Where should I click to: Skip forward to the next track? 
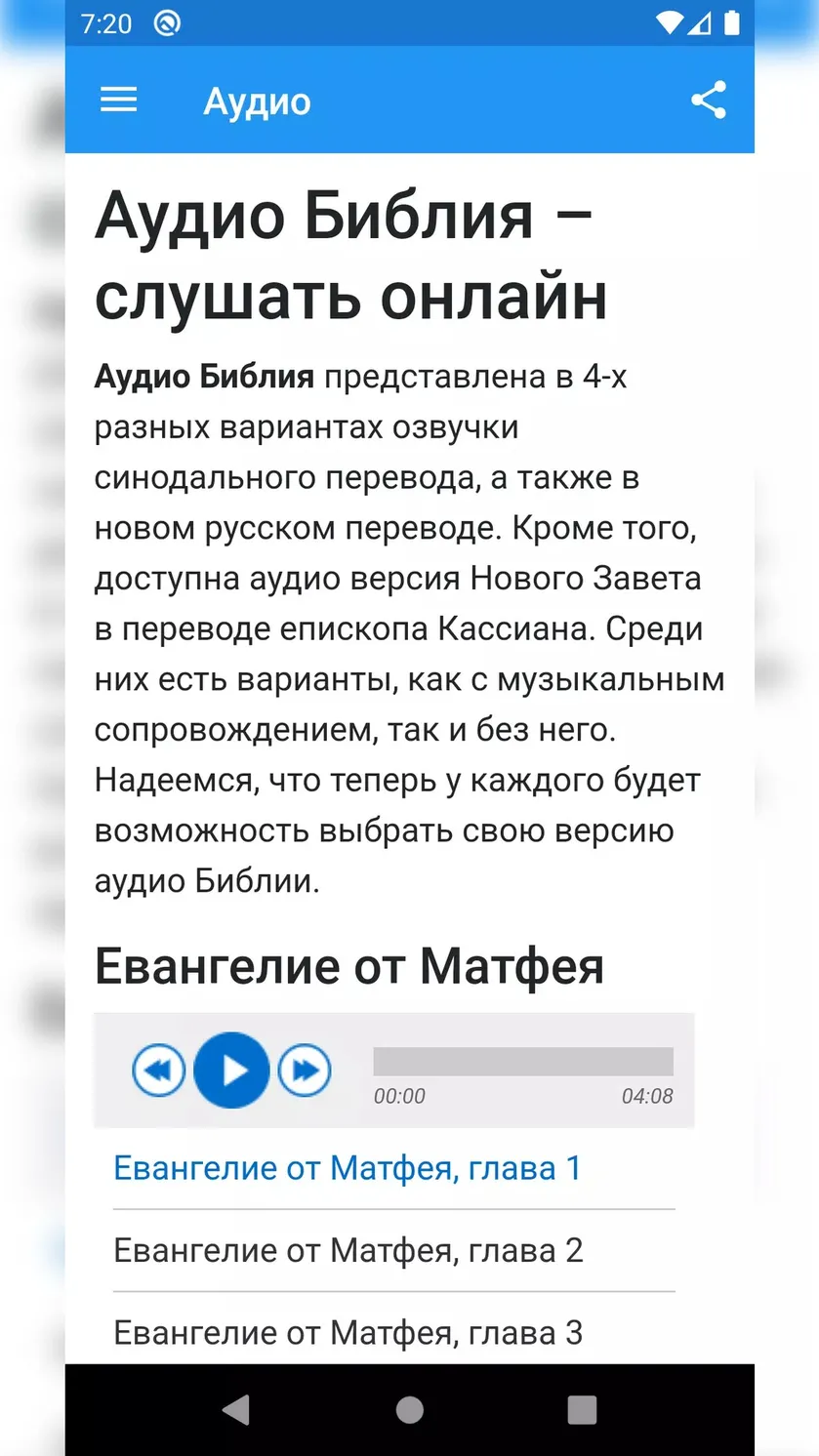[x=305, y=1071]
